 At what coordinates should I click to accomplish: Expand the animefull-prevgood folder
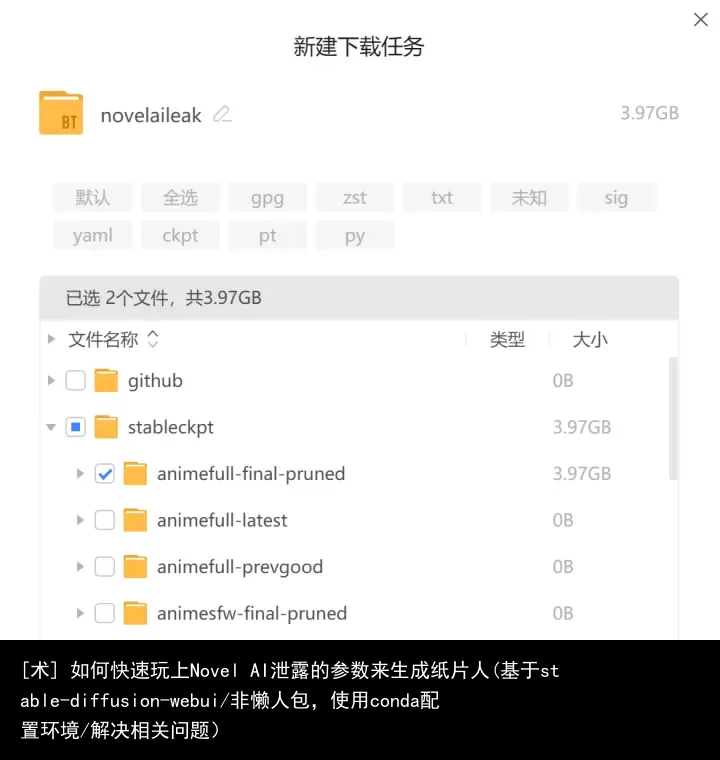coord(80,567)
